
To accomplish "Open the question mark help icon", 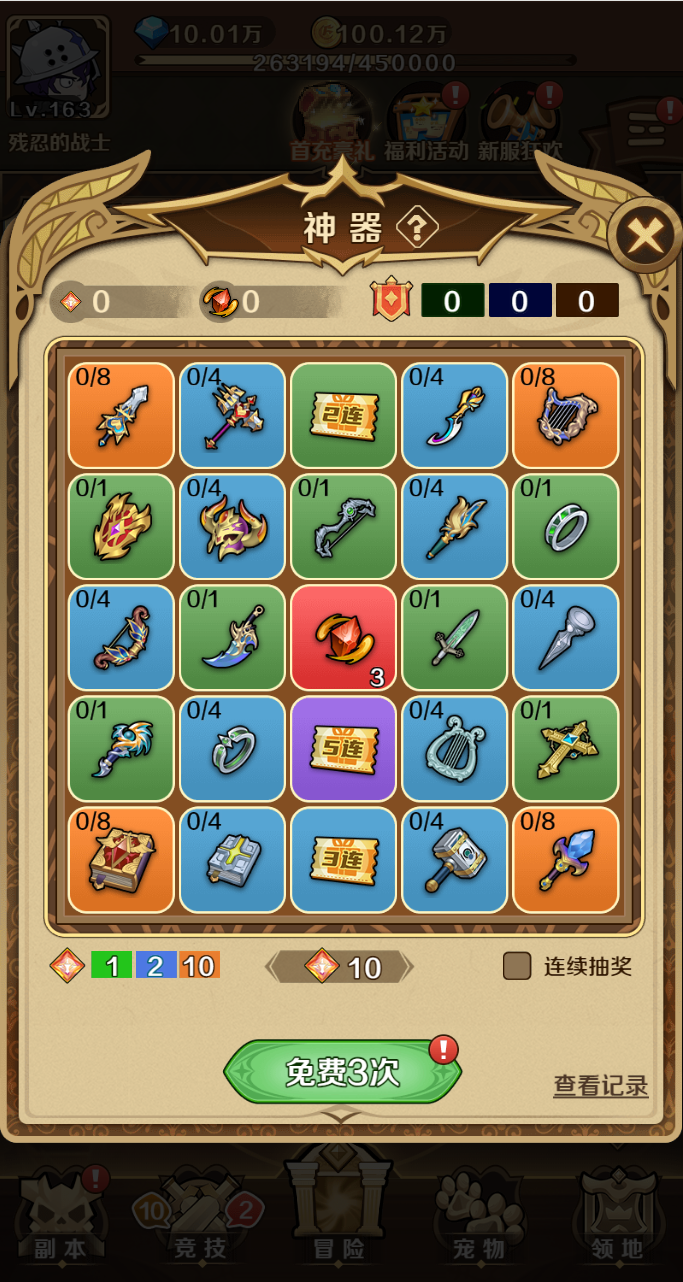I will pos(417,229).
